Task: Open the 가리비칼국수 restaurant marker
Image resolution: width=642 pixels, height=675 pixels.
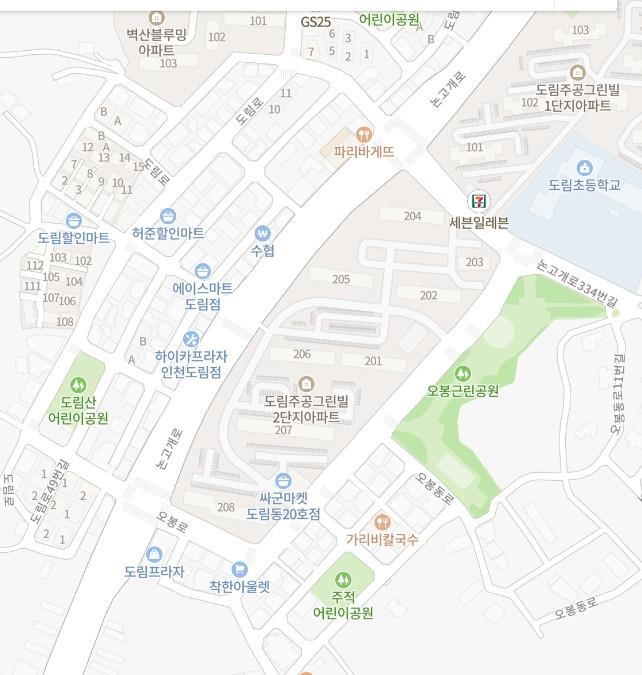Action: [382, 522]
